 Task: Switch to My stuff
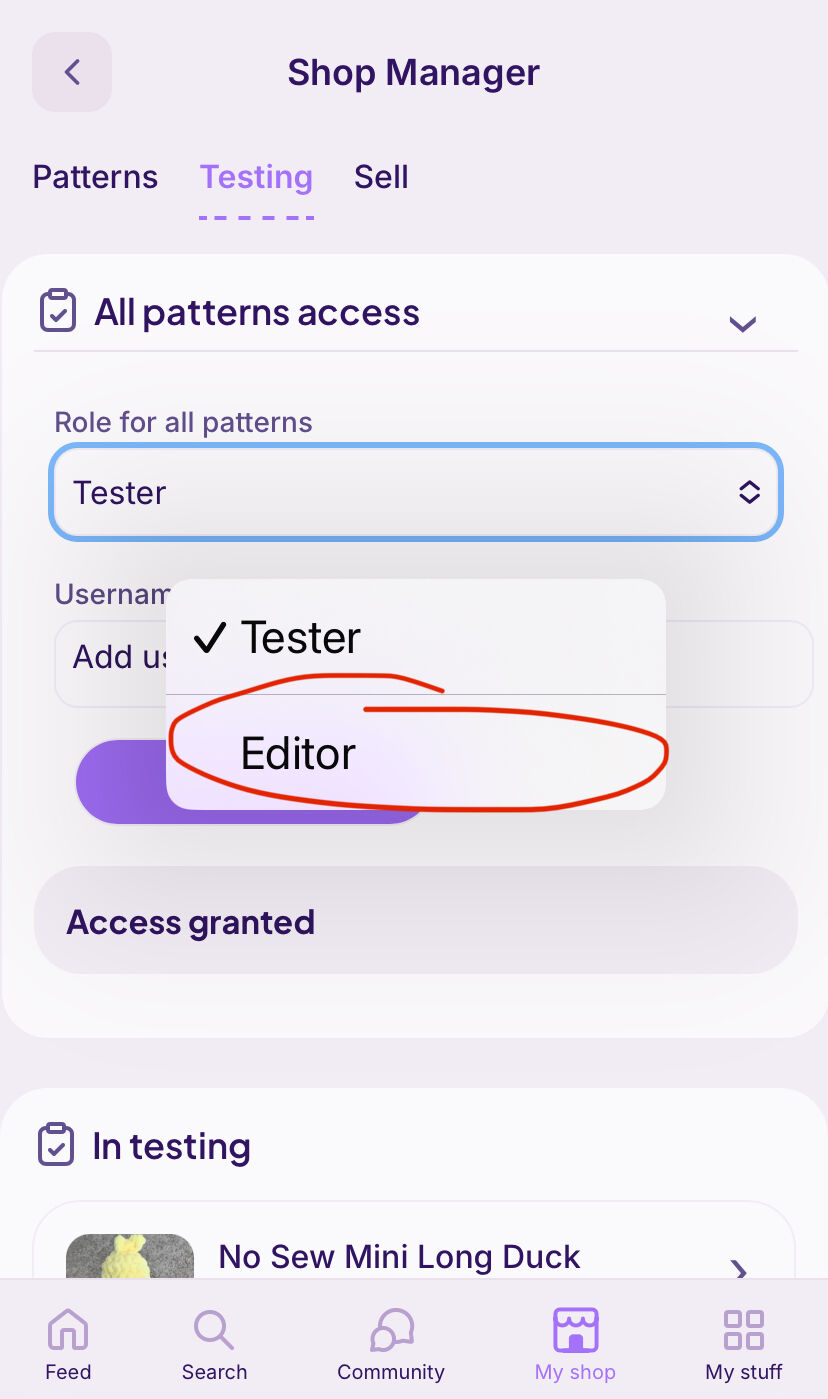tap(744, 1345)
